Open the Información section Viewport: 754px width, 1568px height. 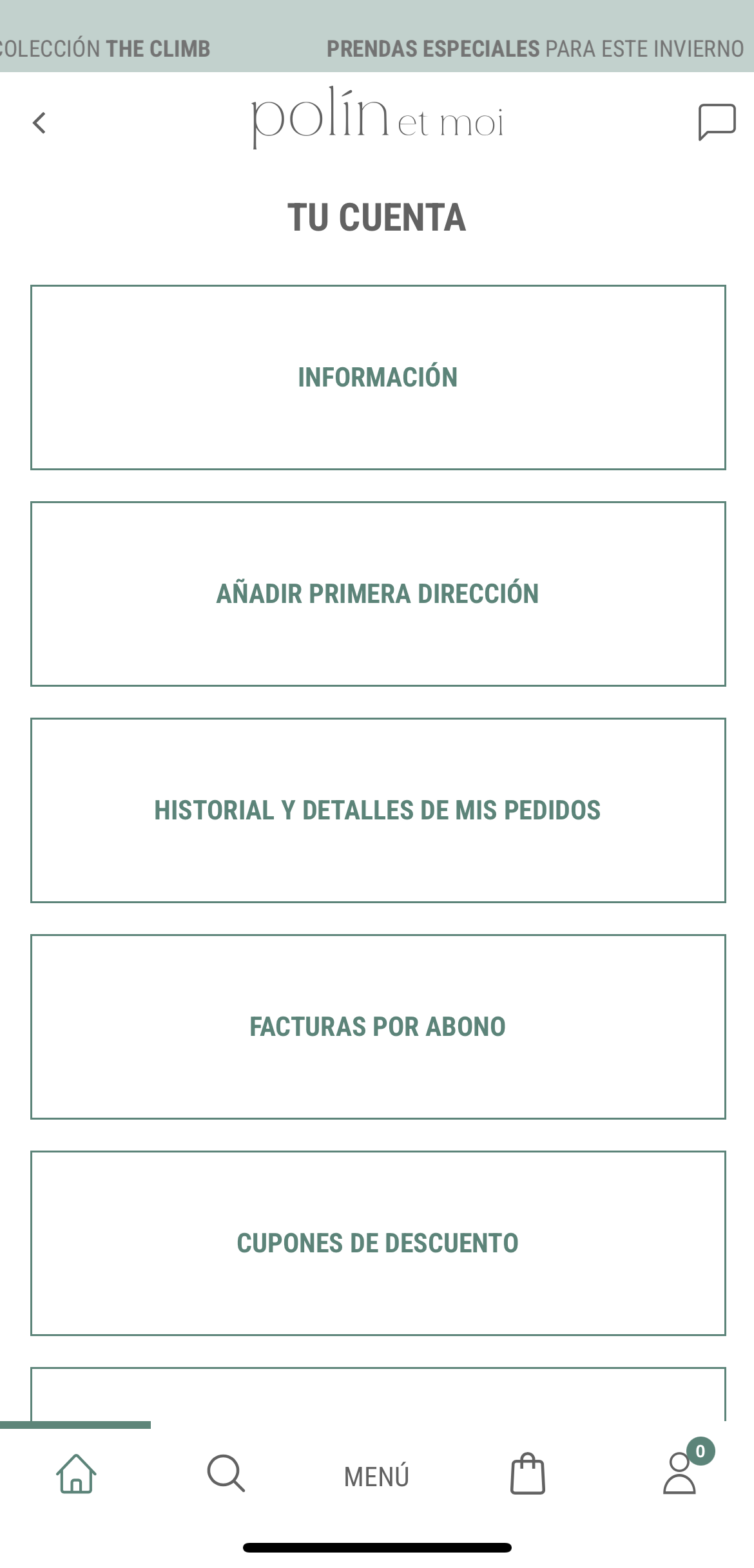pos(378,377)
